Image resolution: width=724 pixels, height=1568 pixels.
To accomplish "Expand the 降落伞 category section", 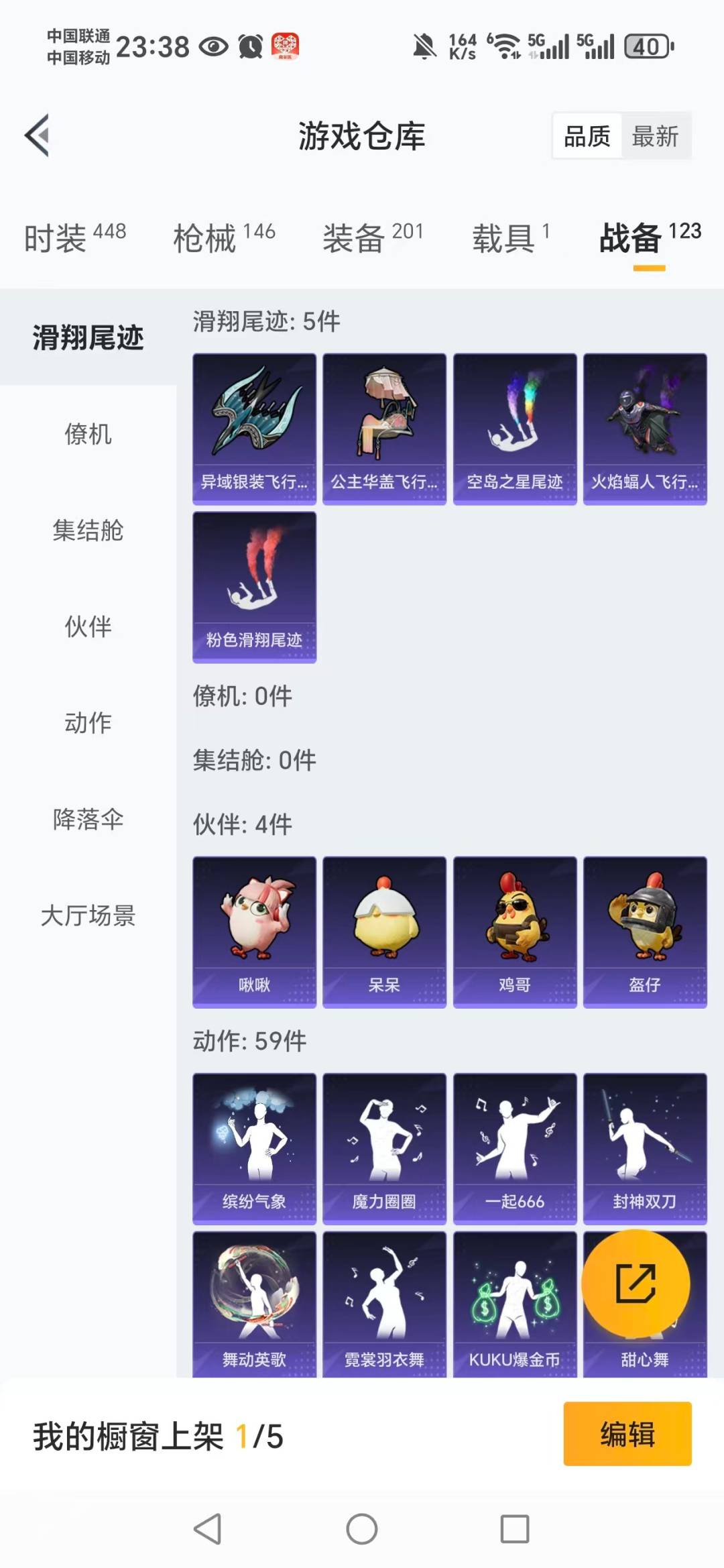I will pos(86,819).
